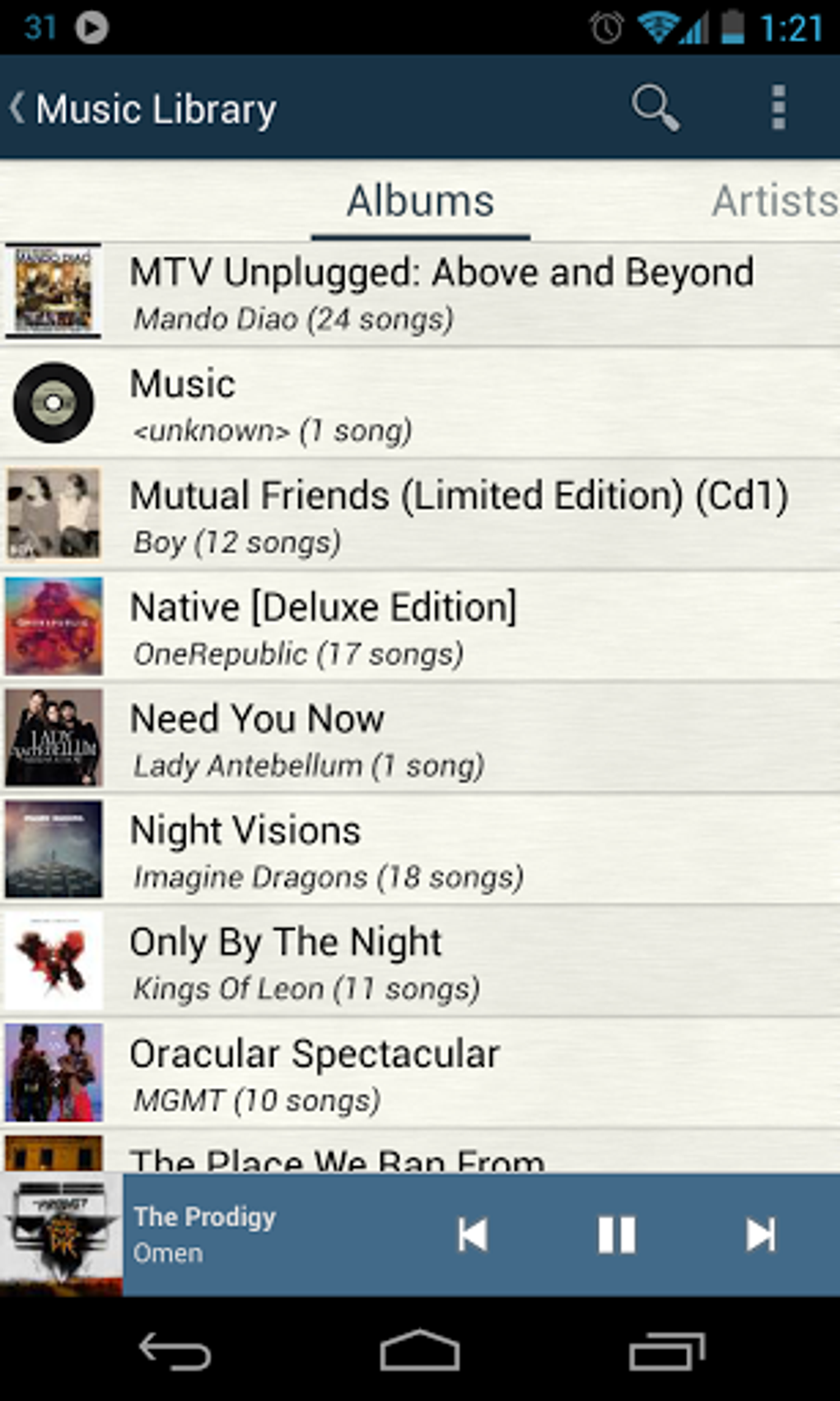Open the recent apps button
This screenshot has width=840, height=1401.
click(x=665, y=1351)
